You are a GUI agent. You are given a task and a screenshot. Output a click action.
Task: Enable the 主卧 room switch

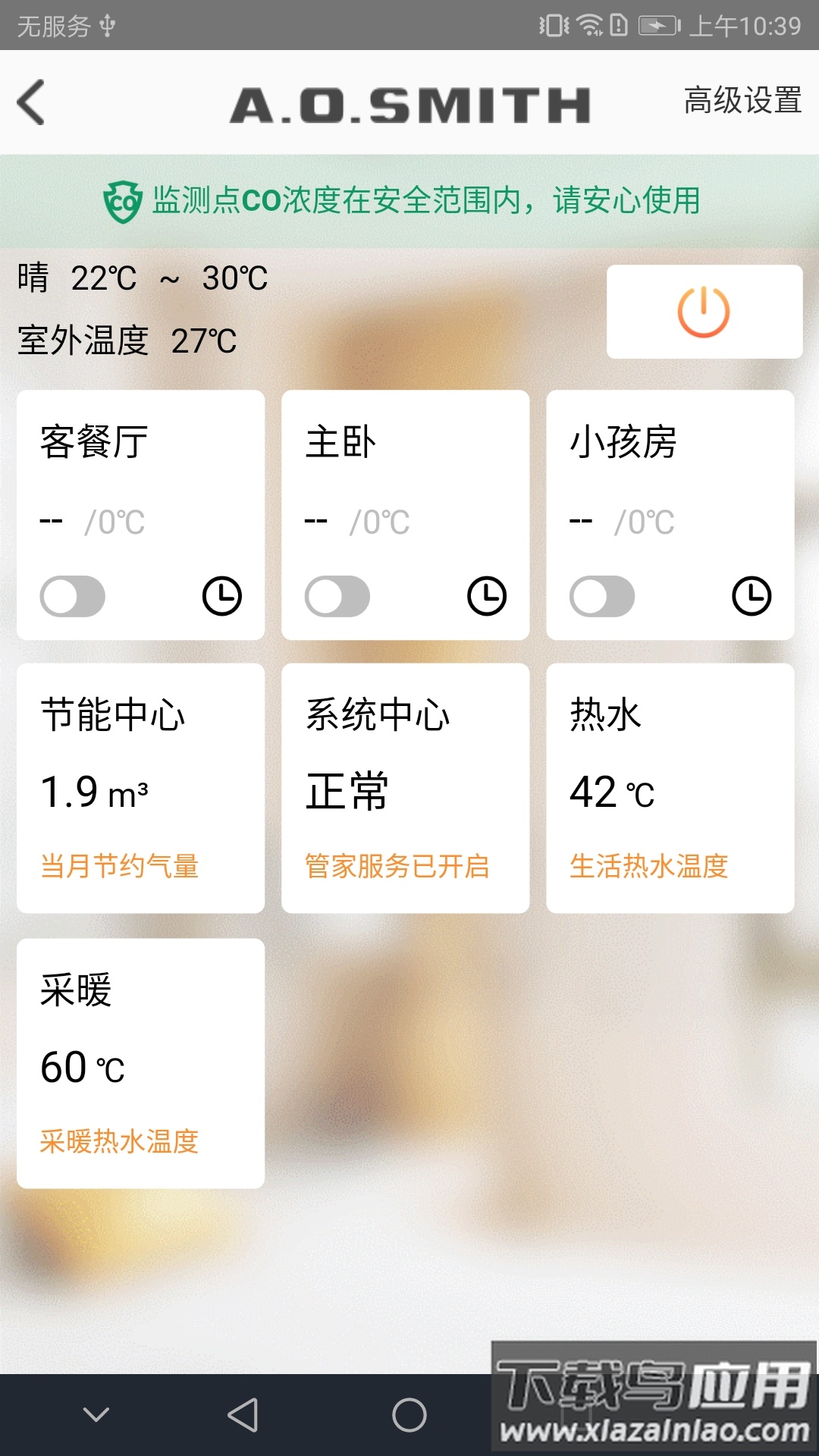(337, 596)
